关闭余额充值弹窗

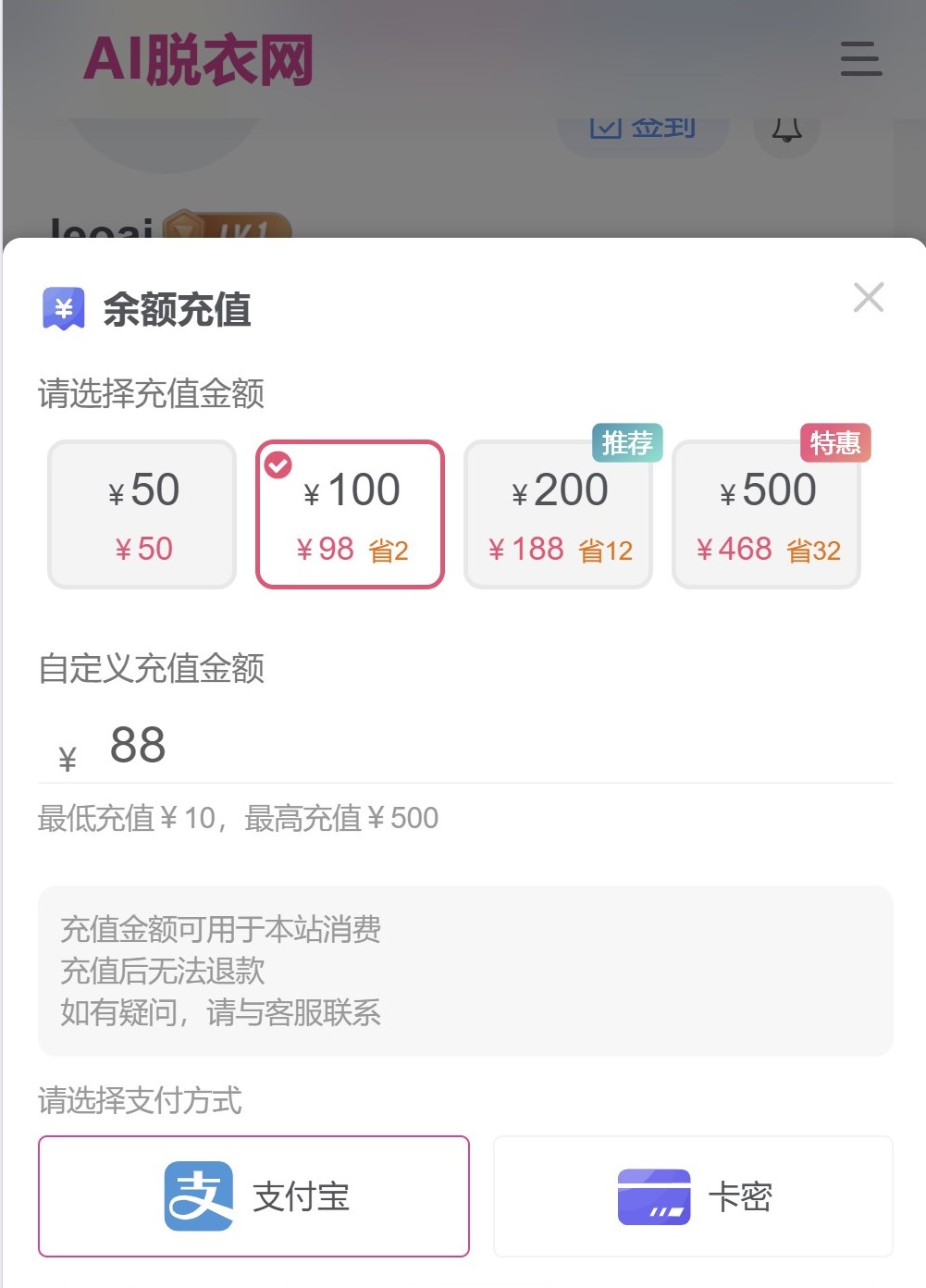(x=868, y=297)
